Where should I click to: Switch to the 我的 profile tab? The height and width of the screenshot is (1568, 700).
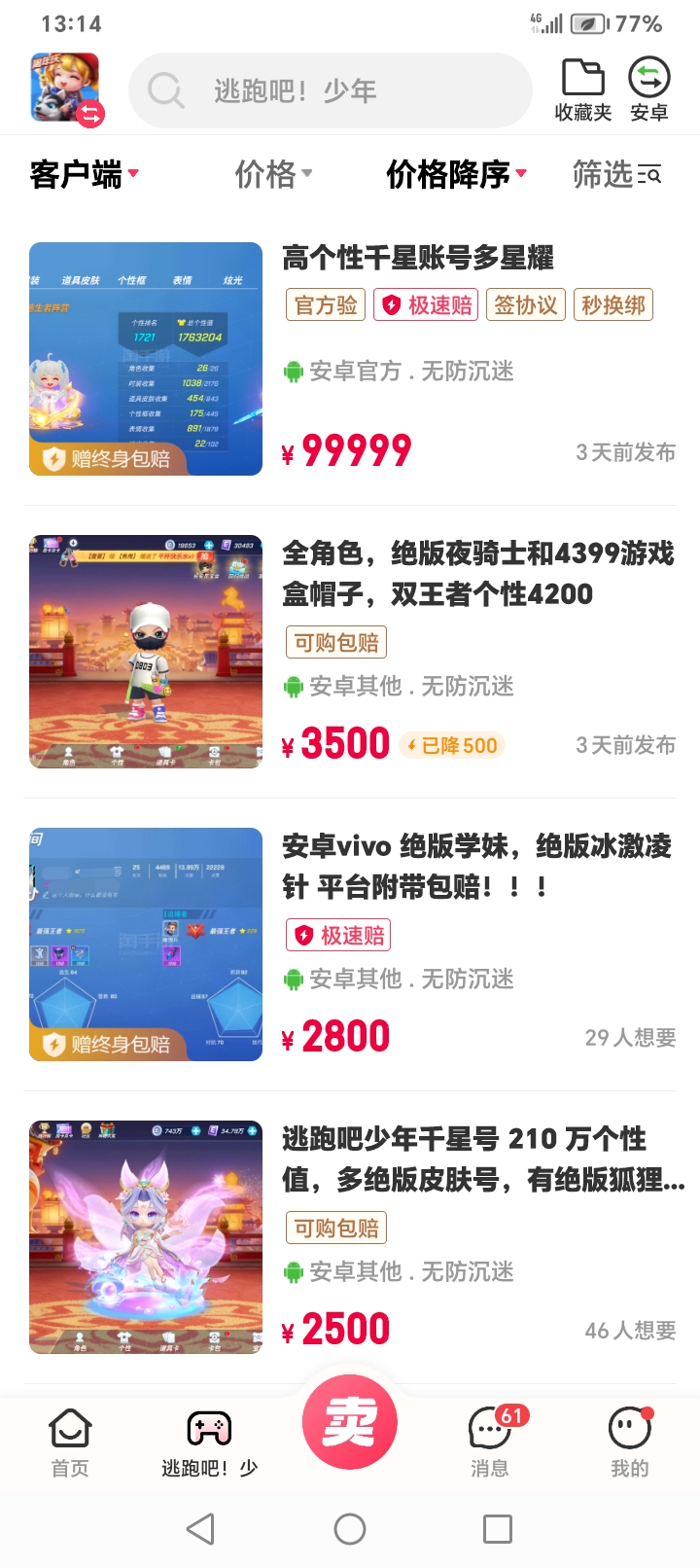(x=629, y=1443)
